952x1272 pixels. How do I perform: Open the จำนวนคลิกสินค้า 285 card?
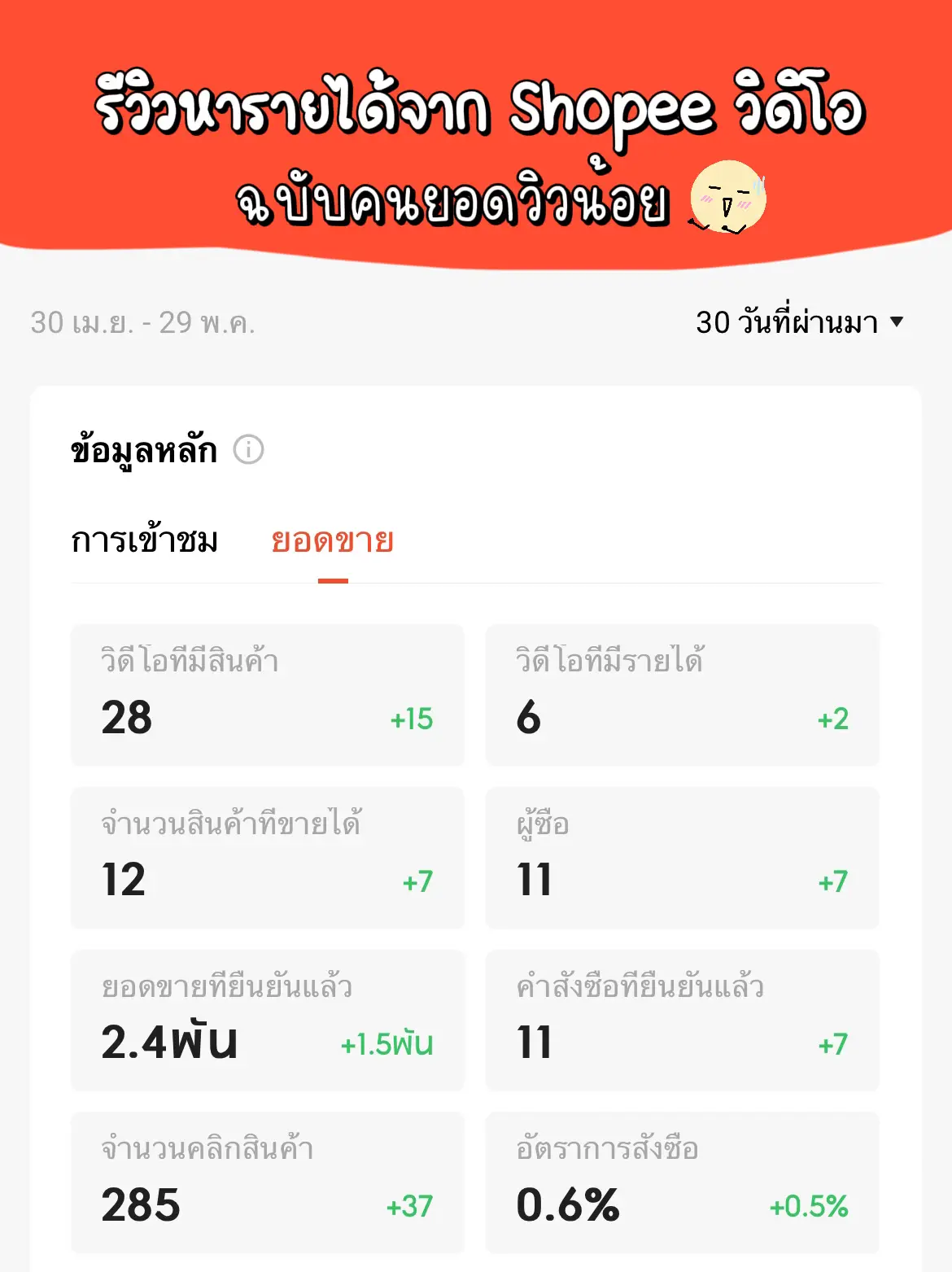click(268, 1183)
